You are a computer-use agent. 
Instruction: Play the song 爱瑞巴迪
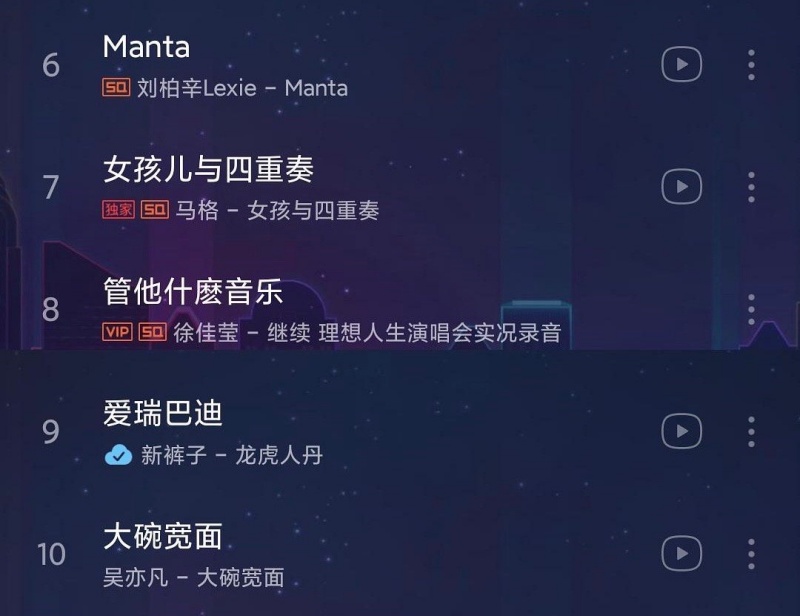[x=300, y=431]
